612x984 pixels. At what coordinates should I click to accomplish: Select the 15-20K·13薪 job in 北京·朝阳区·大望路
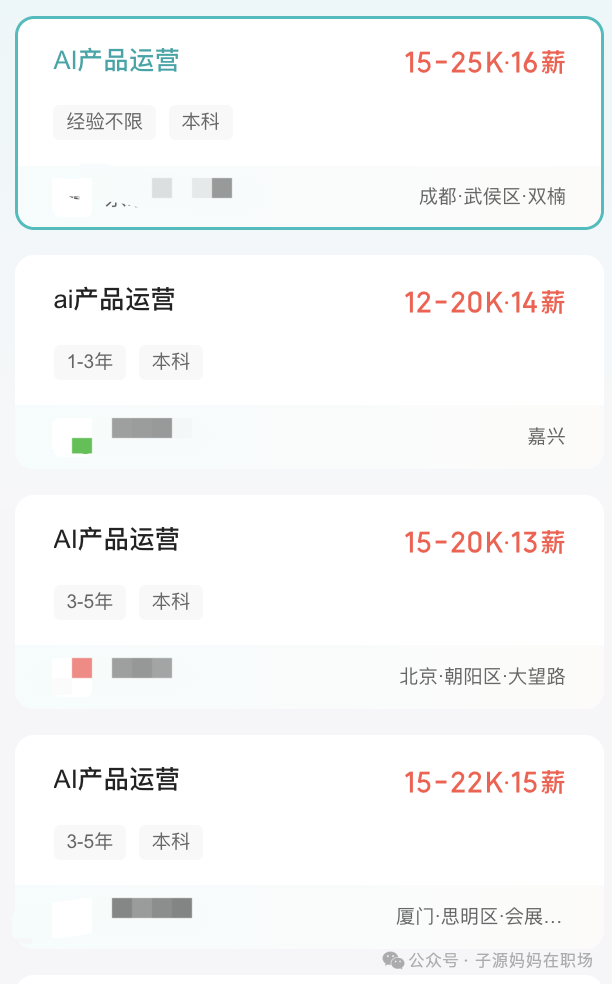[116, 540]
